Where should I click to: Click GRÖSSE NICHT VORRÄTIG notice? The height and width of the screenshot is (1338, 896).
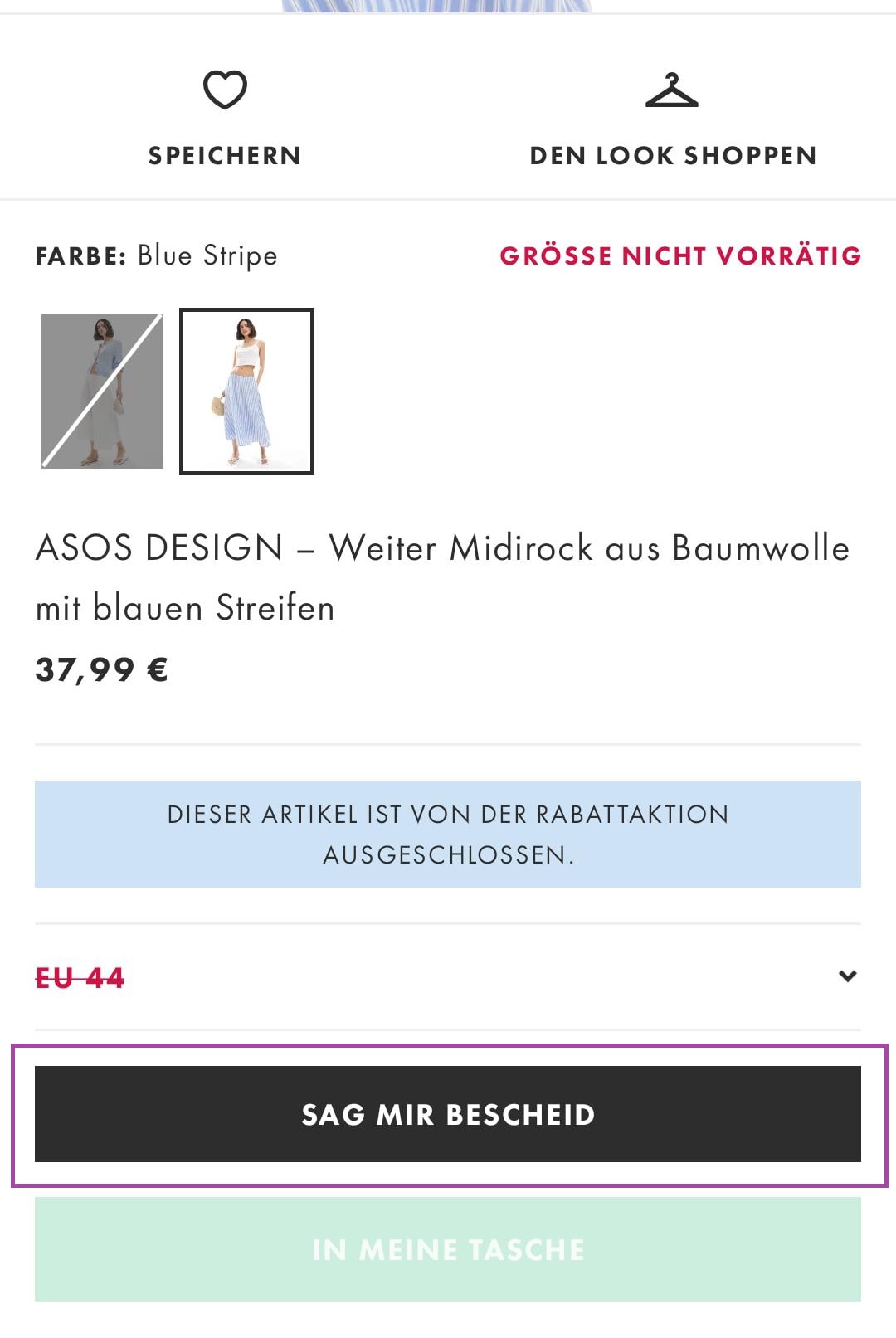(680, 255)
